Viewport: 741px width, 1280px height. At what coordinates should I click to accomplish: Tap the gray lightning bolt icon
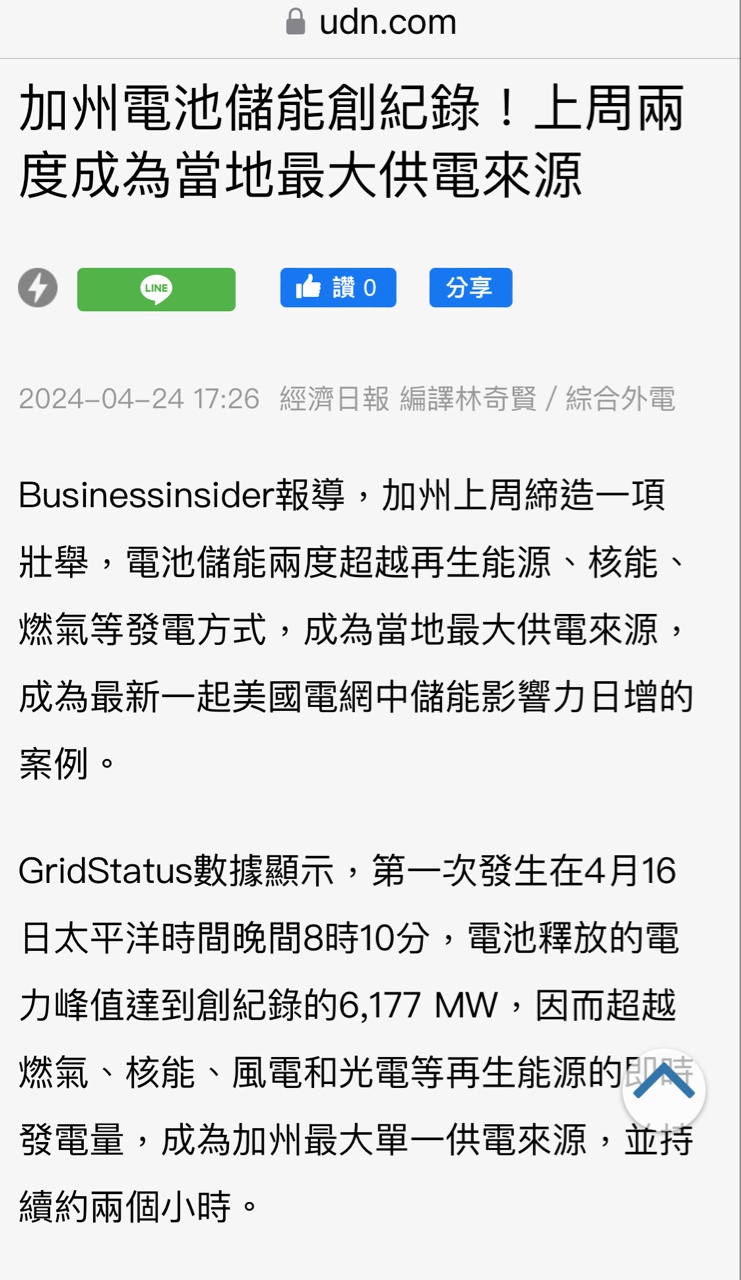(x=38, y=288)
